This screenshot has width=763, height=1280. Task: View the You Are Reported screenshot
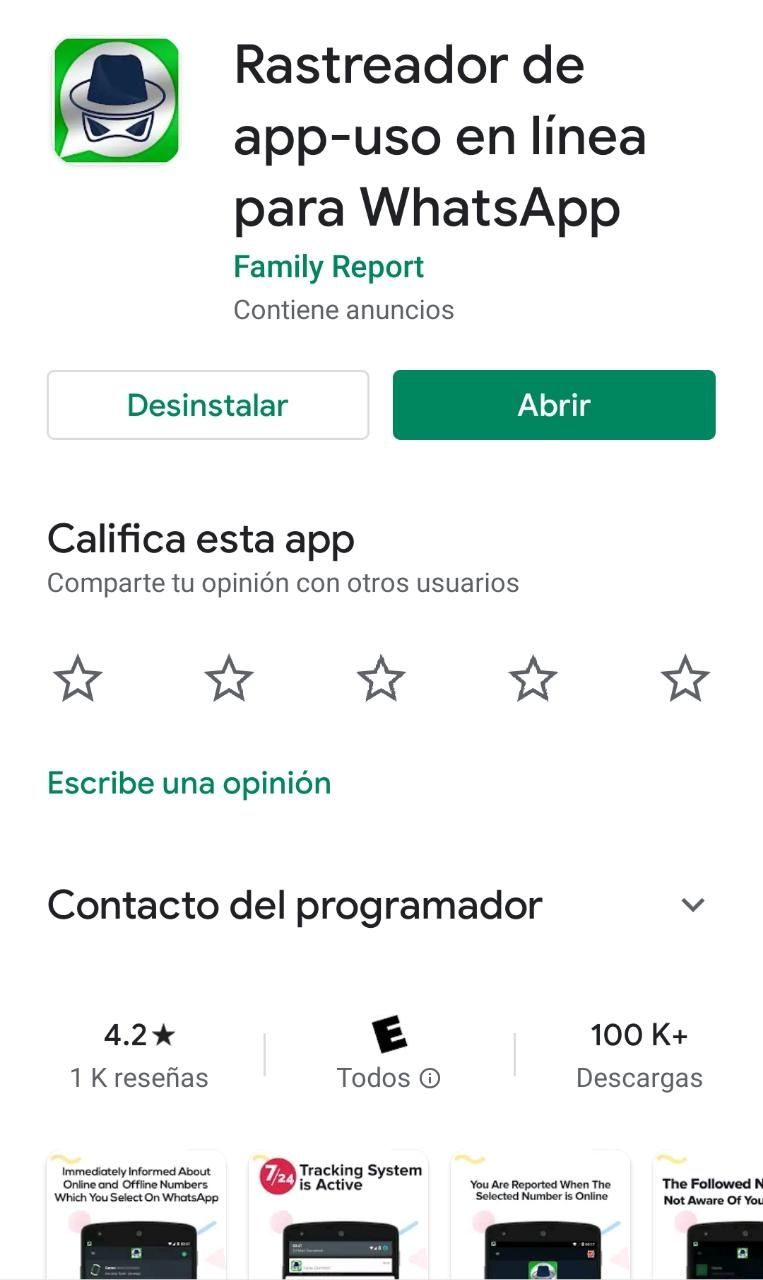click(541, 1215)
